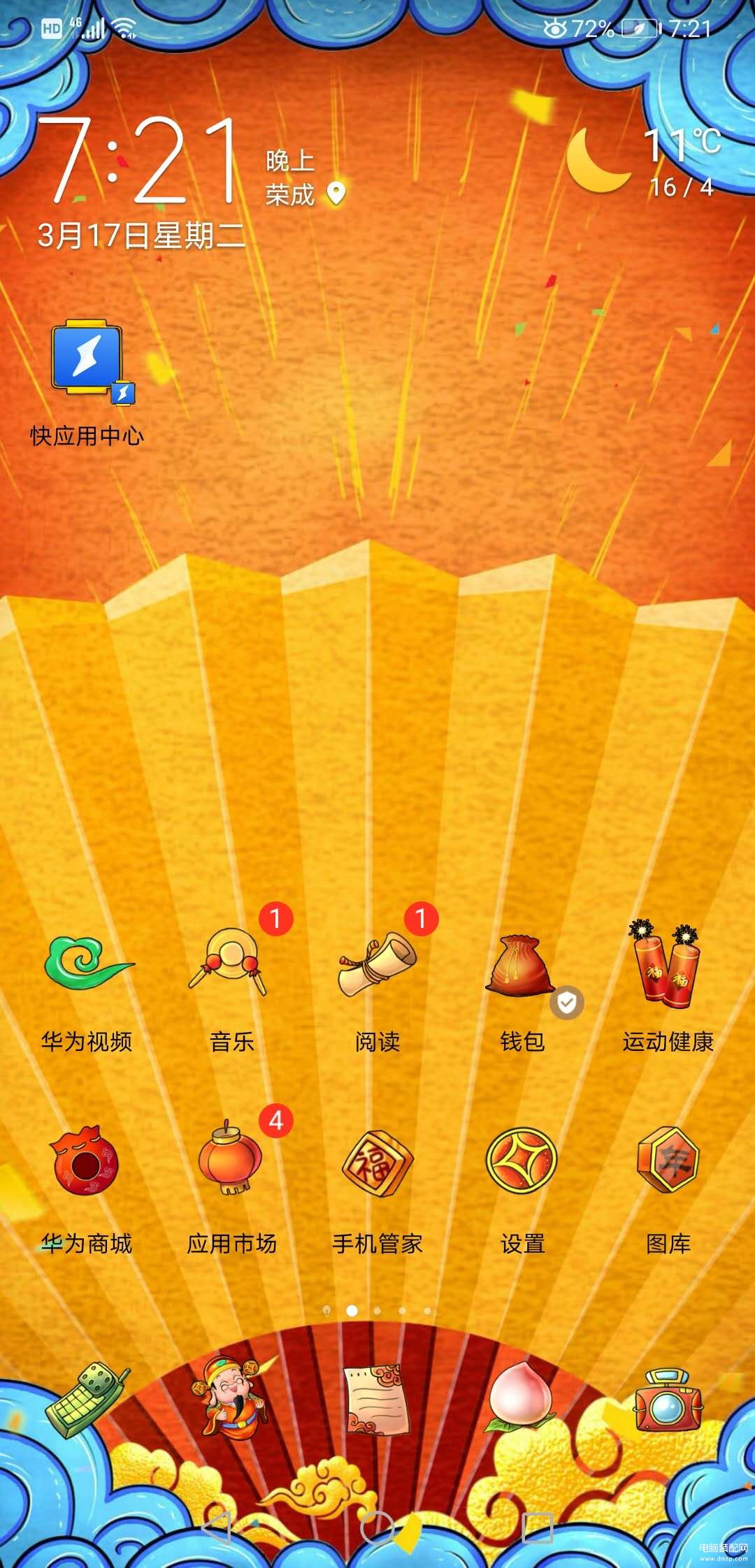Screen dimensions: 755x1568
Task: Tap the recent apps square button
Action: (x=538, y=1527)
